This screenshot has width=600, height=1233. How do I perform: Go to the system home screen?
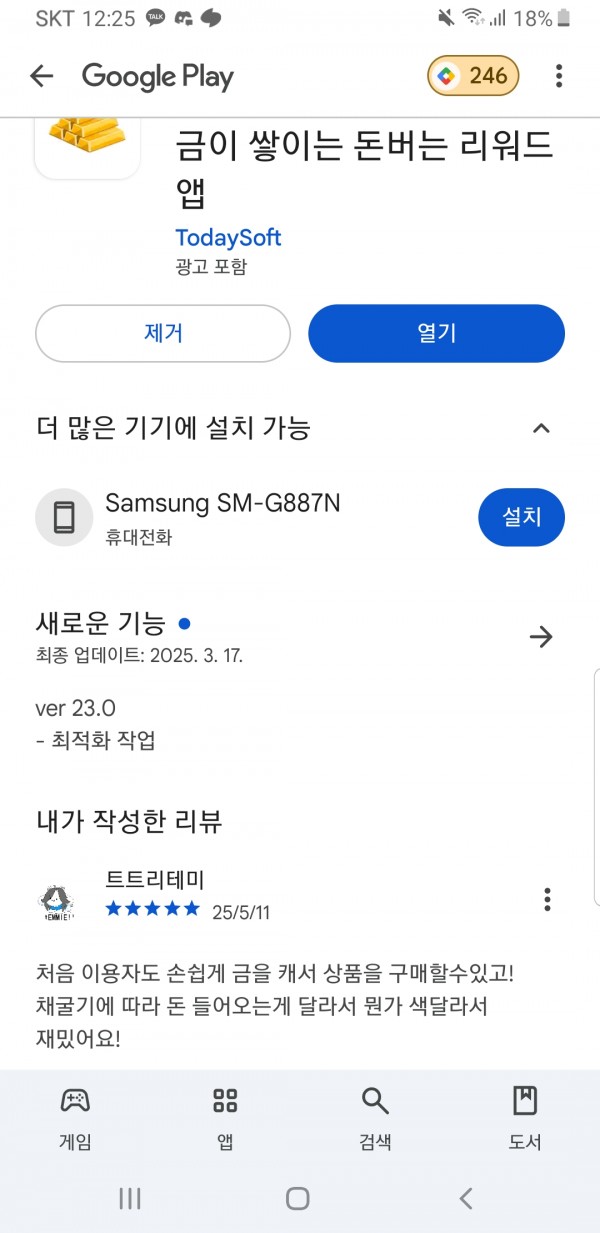pos(297,1198)
